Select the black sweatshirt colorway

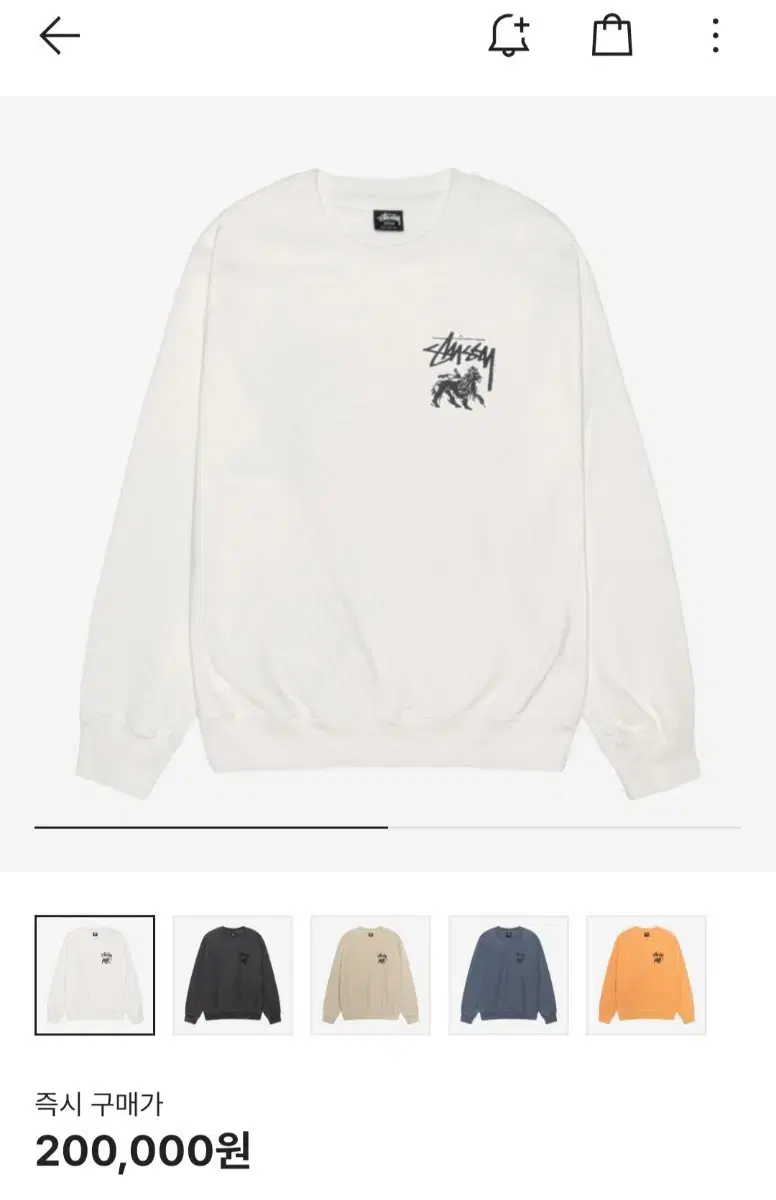[232, 972]
